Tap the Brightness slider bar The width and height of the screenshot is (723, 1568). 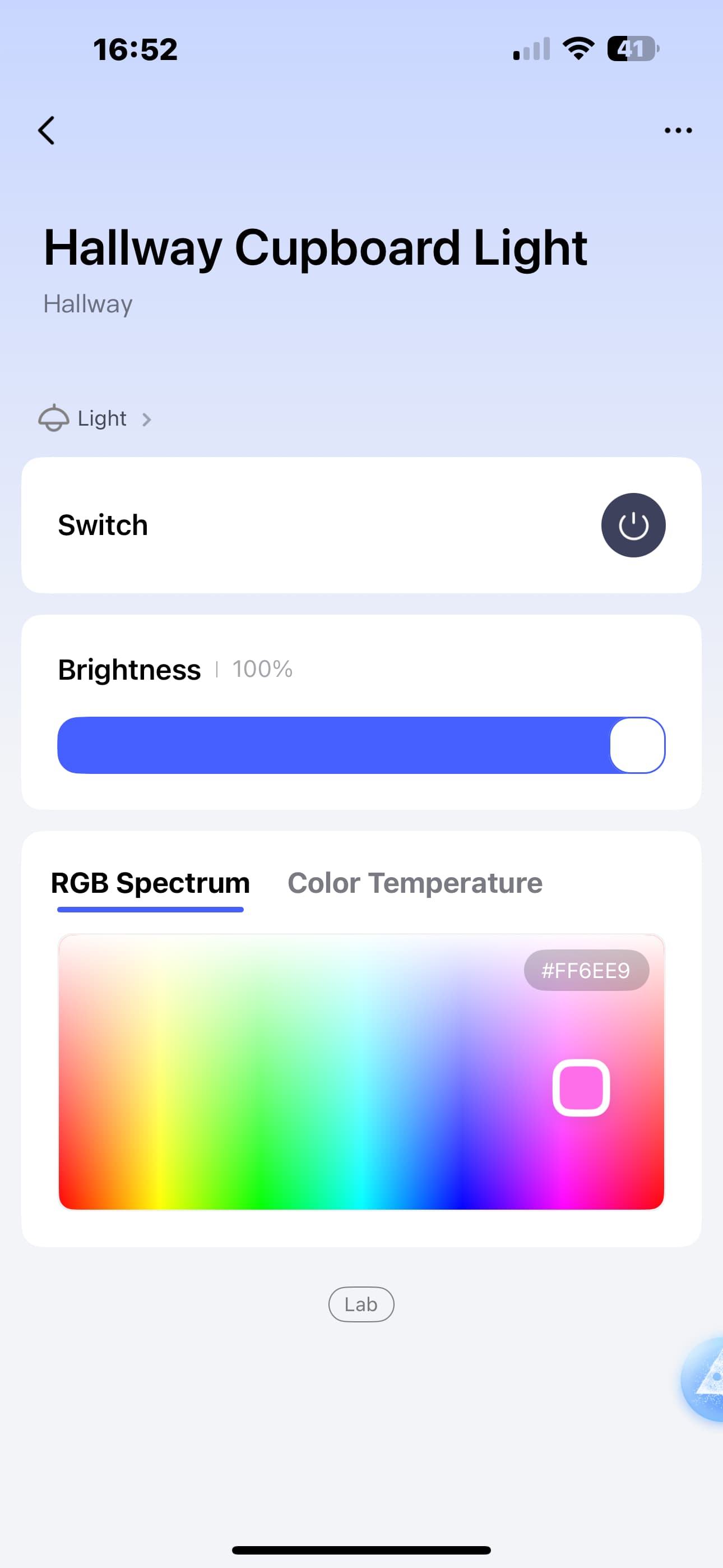361,745
